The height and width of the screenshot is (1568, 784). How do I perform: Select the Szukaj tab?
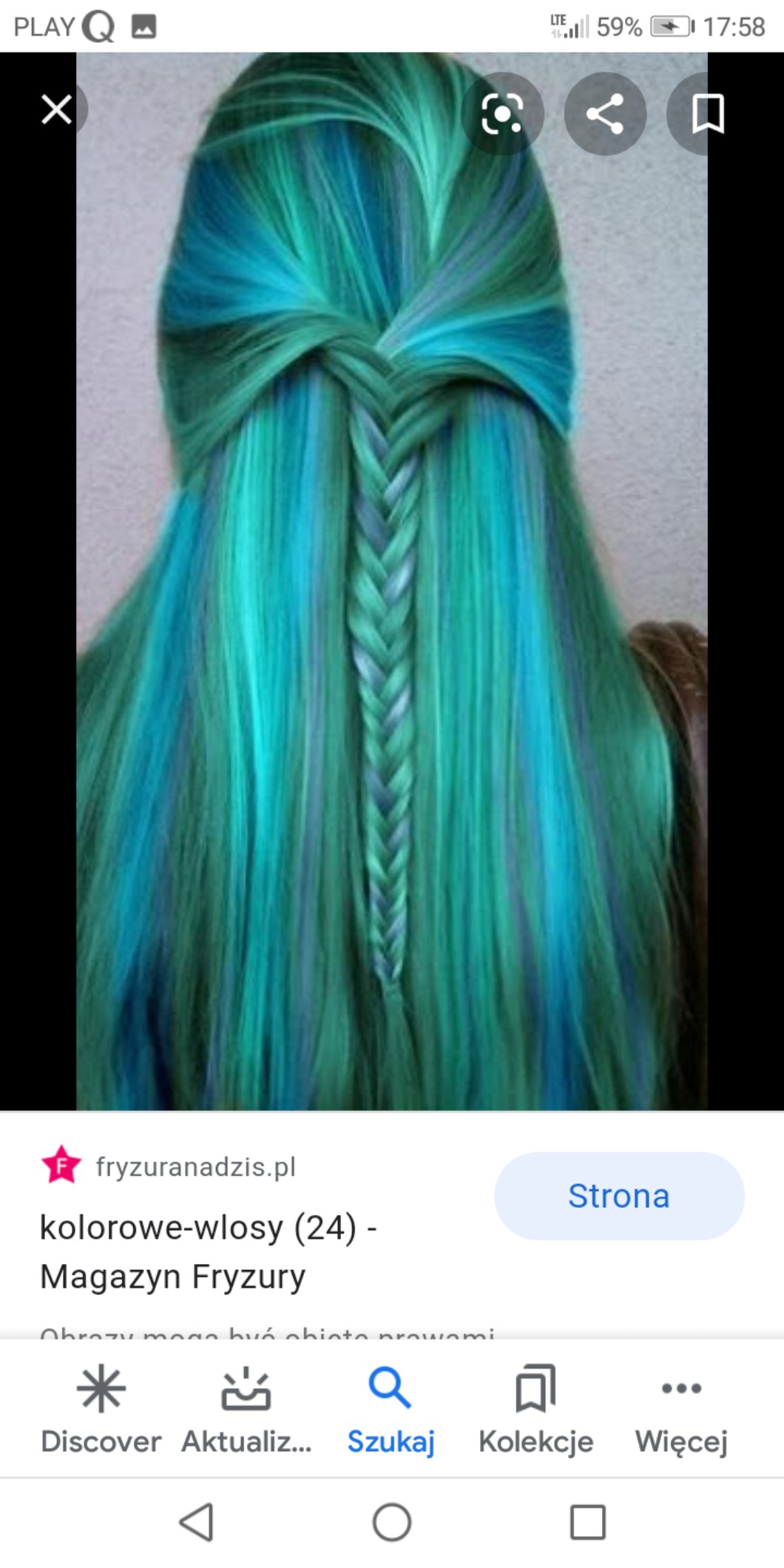point(391,1410)
